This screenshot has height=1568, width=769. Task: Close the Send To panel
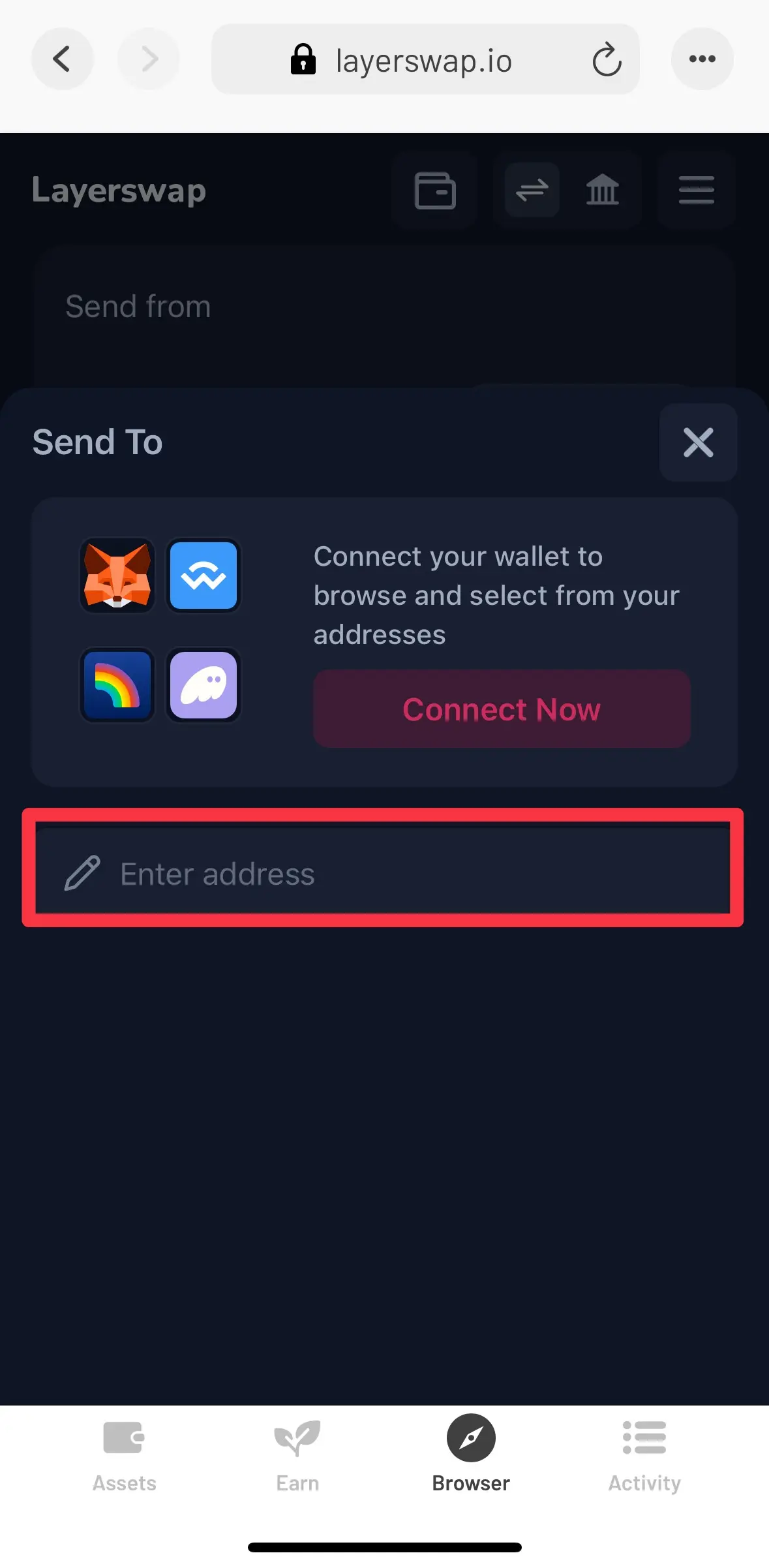[698, 442]
